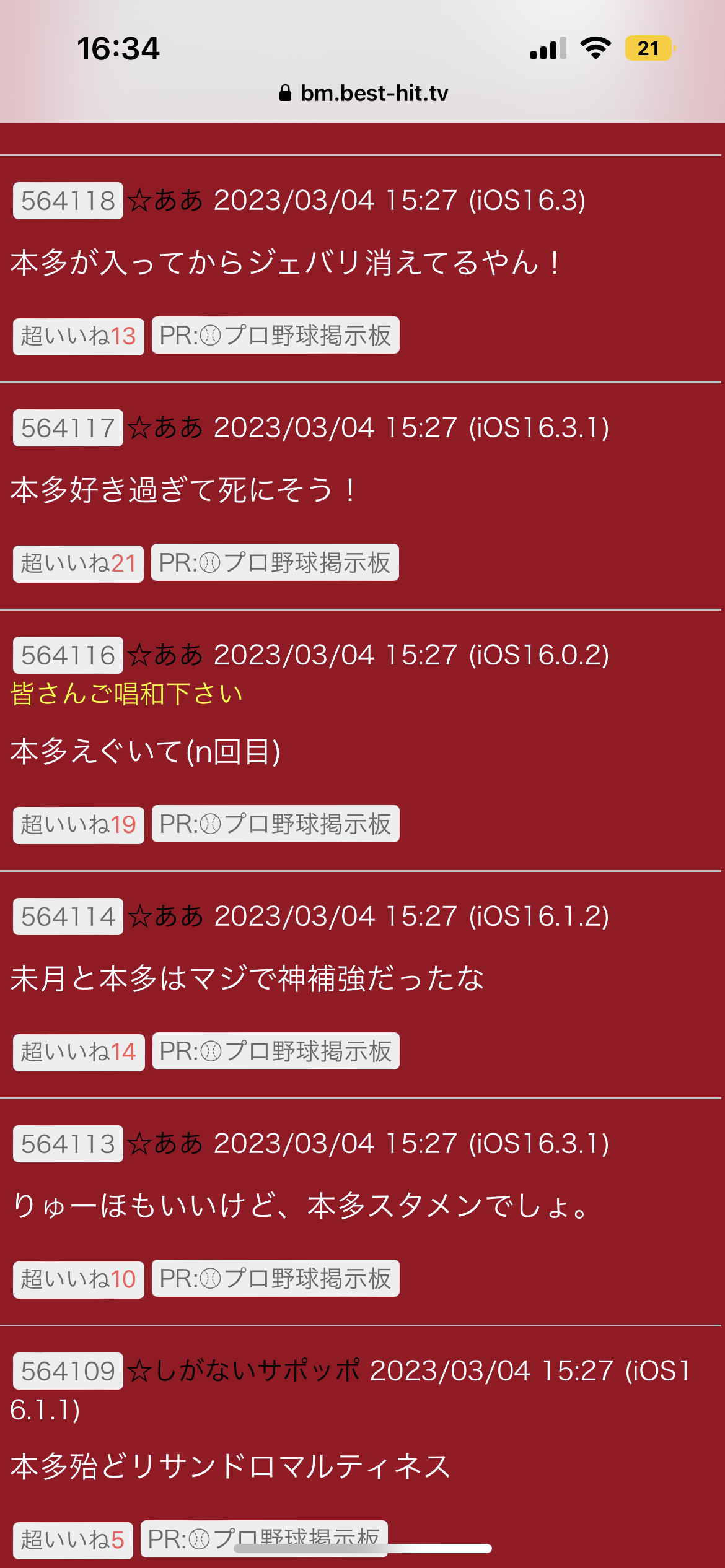This screenshot has height=1568, width=725.
Task: Visit PR プロ野球掲示板 under post 564117
Action: [275, 563]
